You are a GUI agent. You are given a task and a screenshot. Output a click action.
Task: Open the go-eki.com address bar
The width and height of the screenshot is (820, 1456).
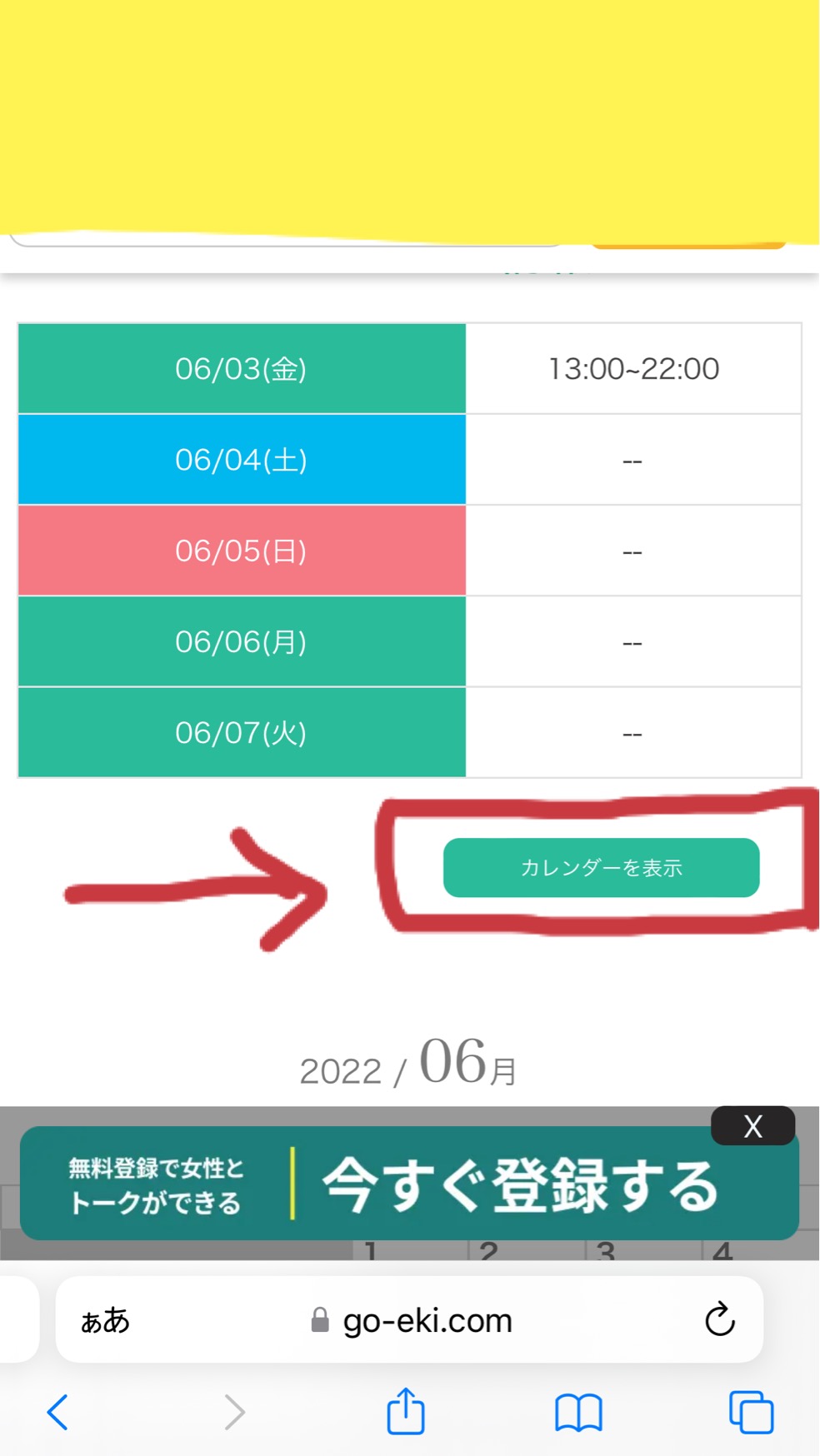[409, 1319]
